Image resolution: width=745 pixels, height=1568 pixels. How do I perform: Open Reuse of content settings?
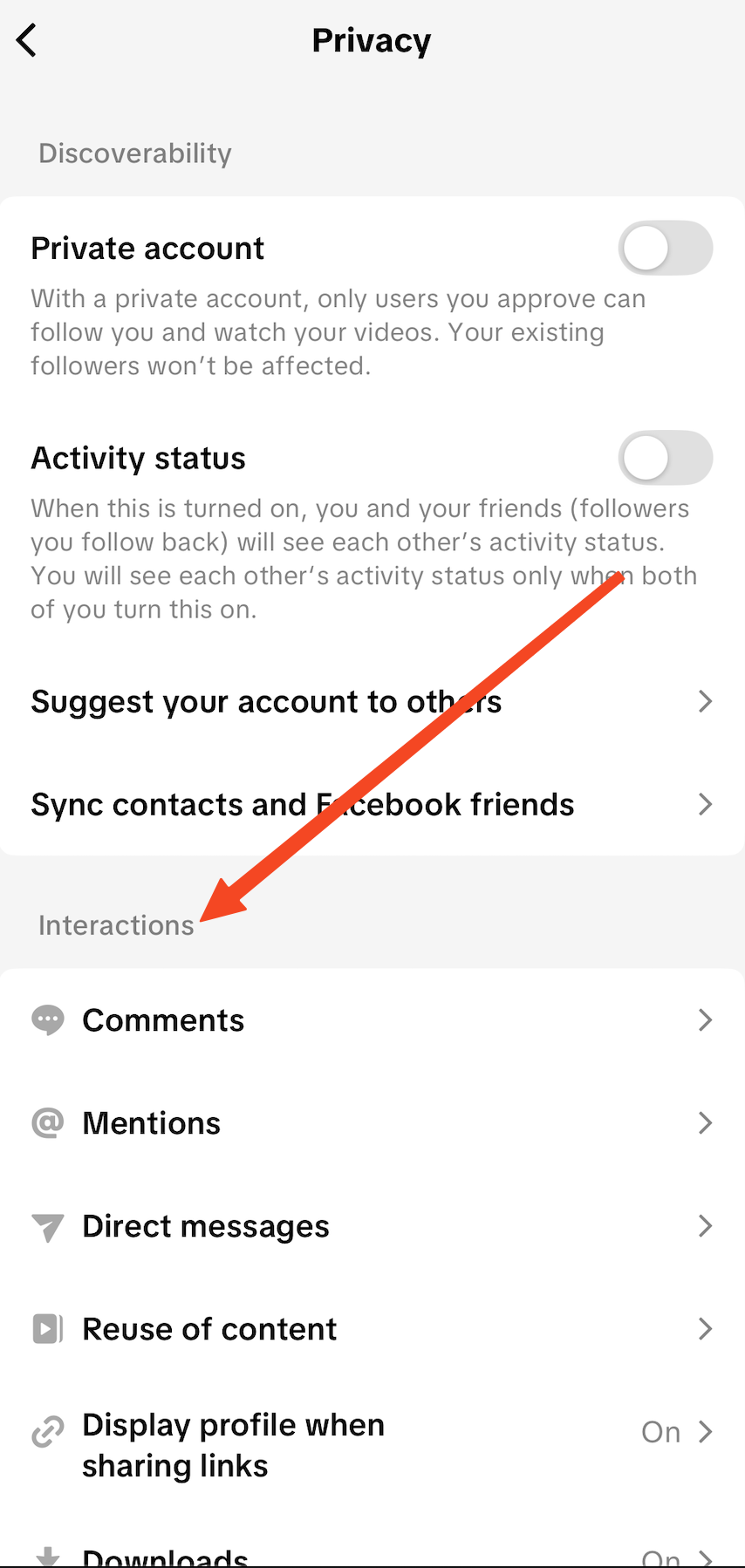tap(372, 1329)
